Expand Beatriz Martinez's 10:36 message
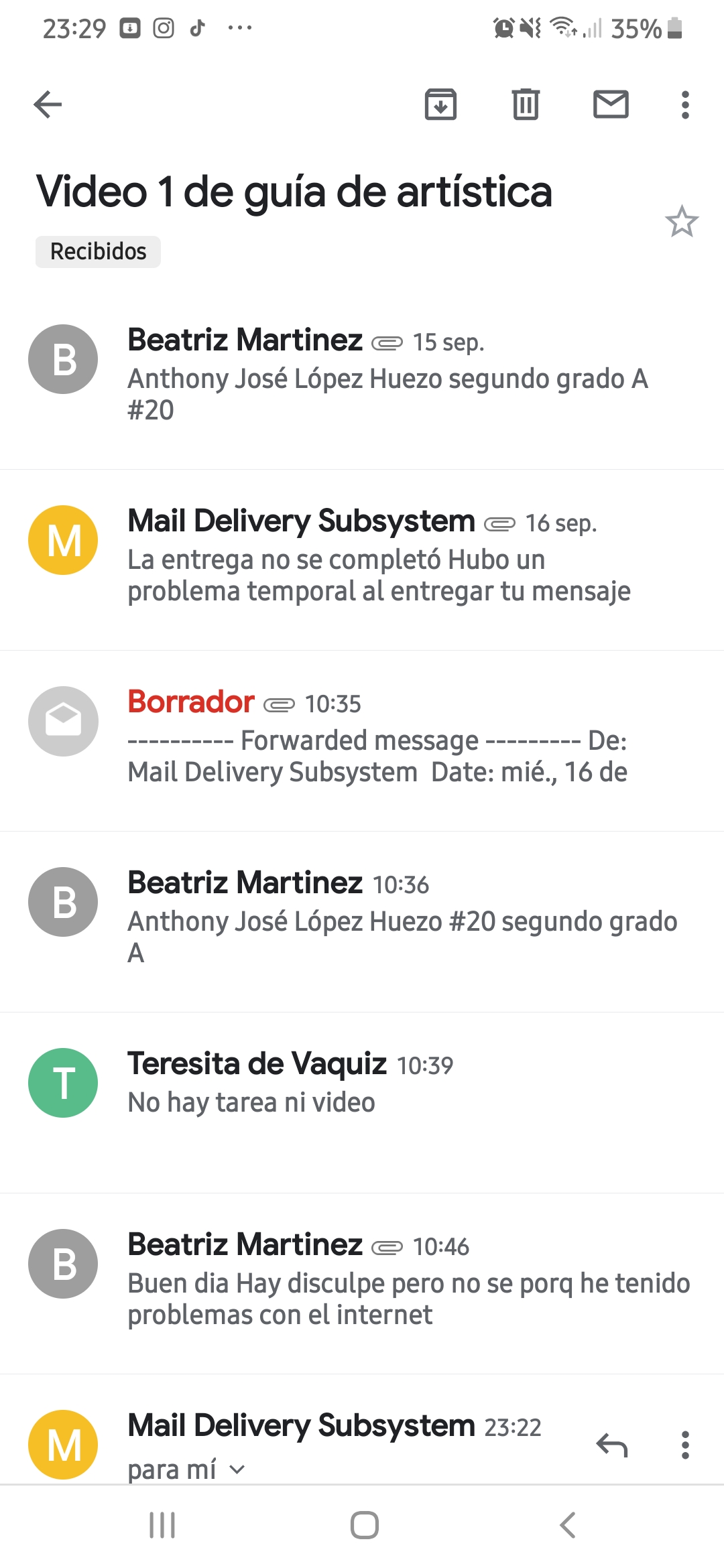 [x=362, y=922]
